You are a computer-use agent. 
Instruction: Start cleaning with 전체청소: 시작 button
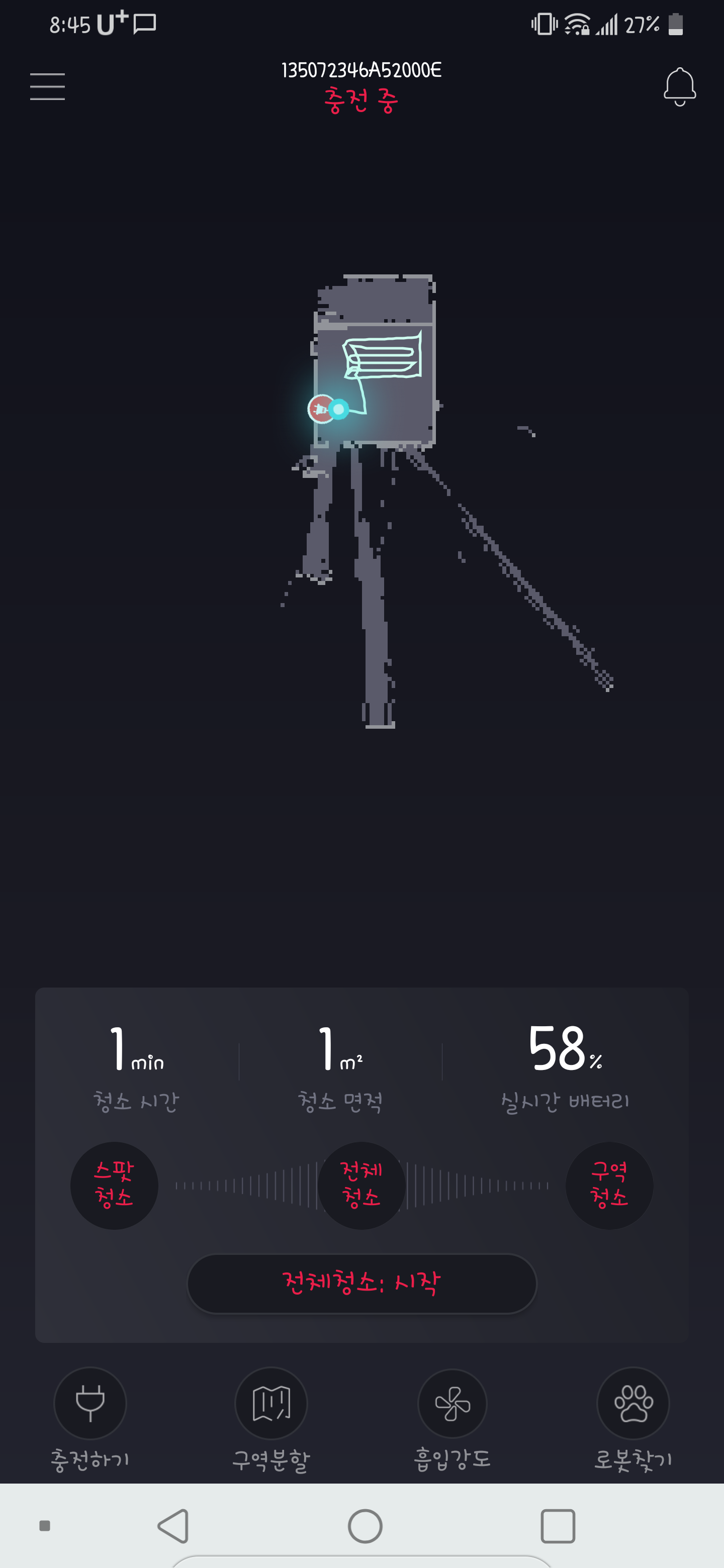click(x=361, y=1283)
